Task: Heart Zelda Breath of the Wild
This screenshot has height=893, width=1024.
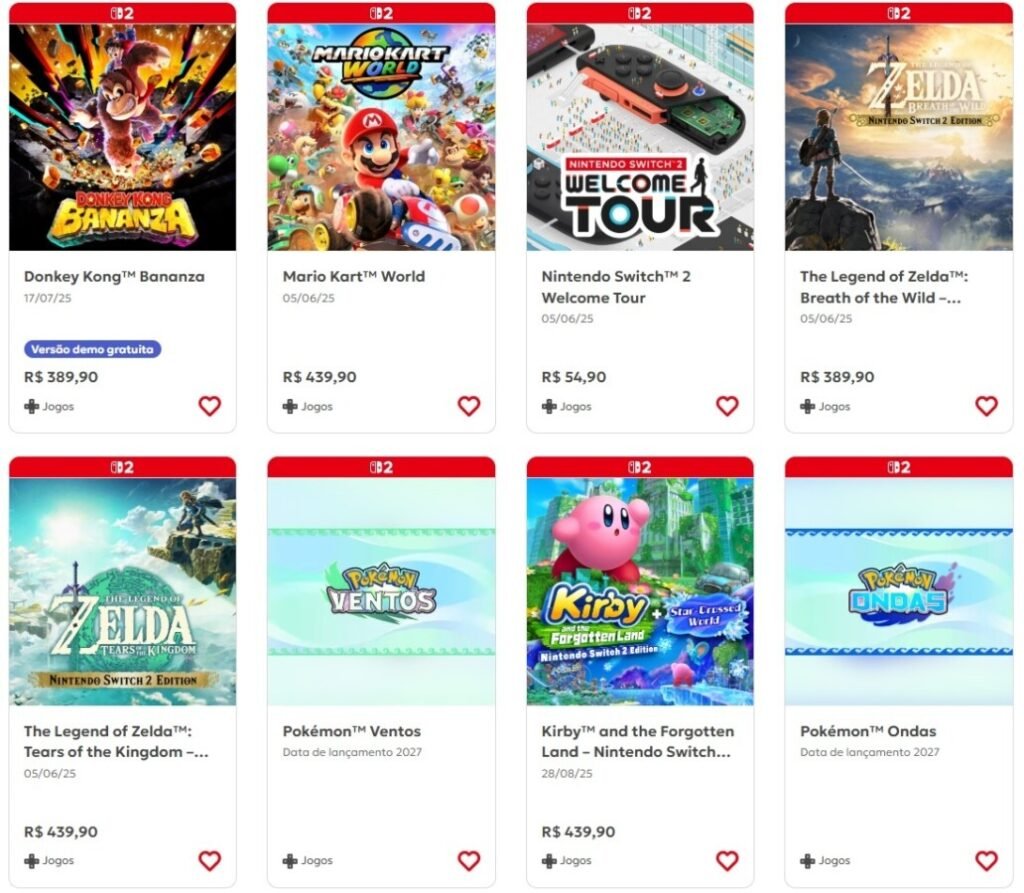Action: point(986,406)
